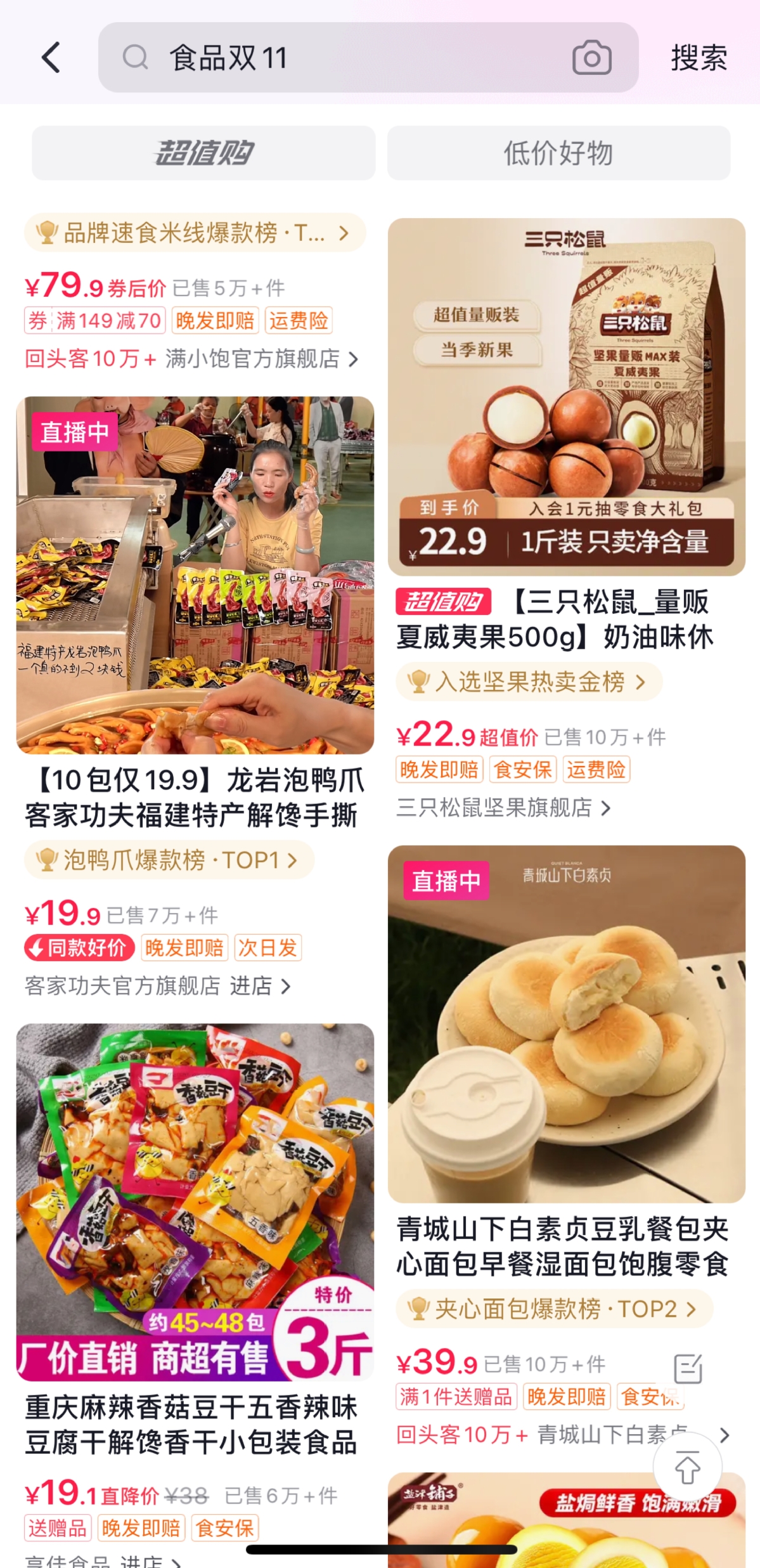Open the 龙岩泡鸭爪 live product image
The width and height of the screenshot is (760, 1568).
click(x=195, y=575)
